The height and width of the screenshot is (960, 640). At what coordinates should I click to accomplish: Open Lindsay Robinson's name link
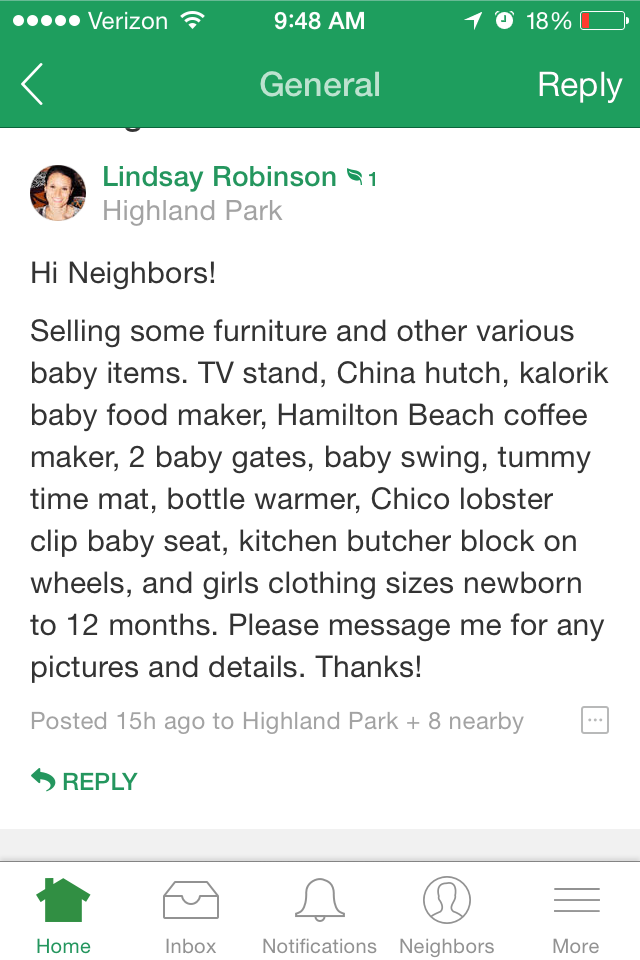[219, 177]
